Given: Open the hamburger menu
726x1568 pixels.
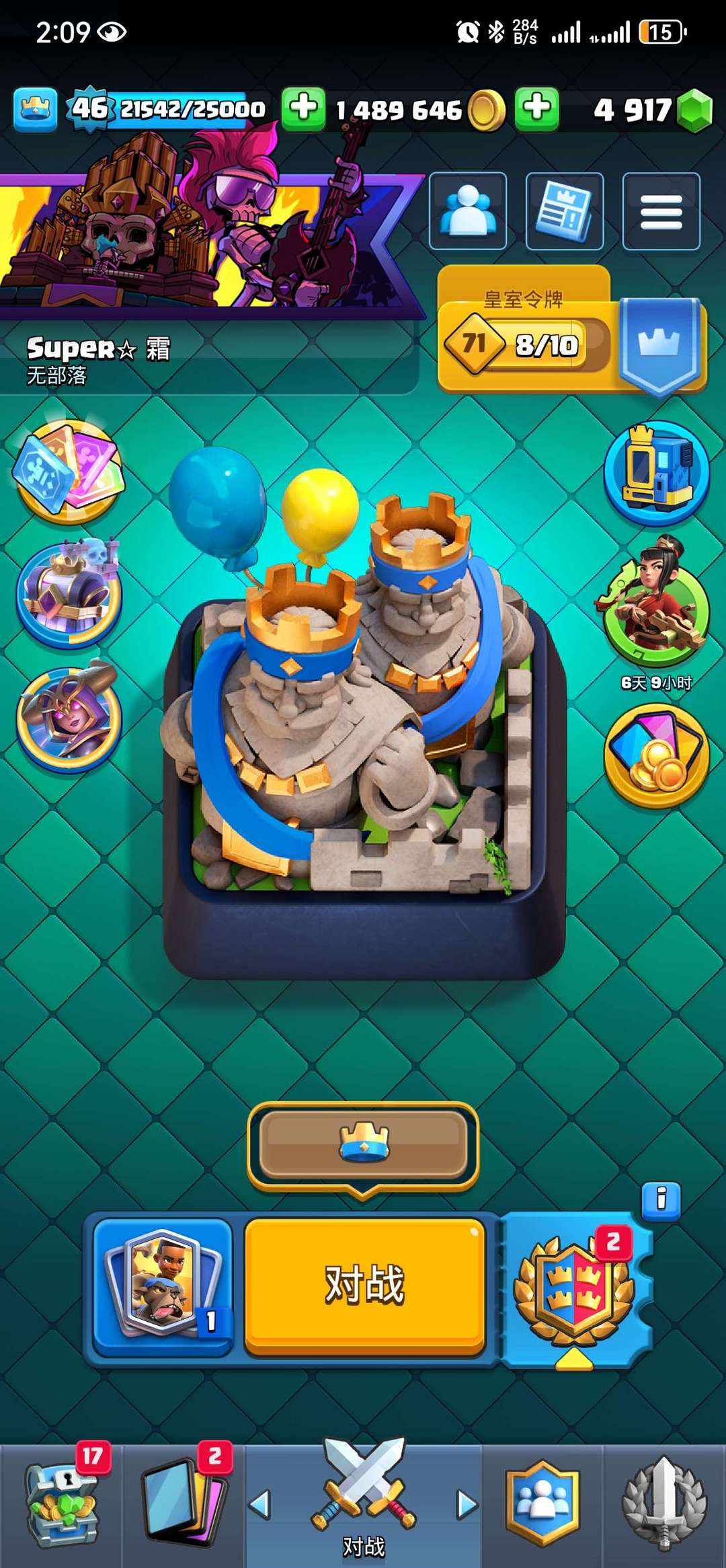Looking at the screenshot, I should [x=661, y=211].
